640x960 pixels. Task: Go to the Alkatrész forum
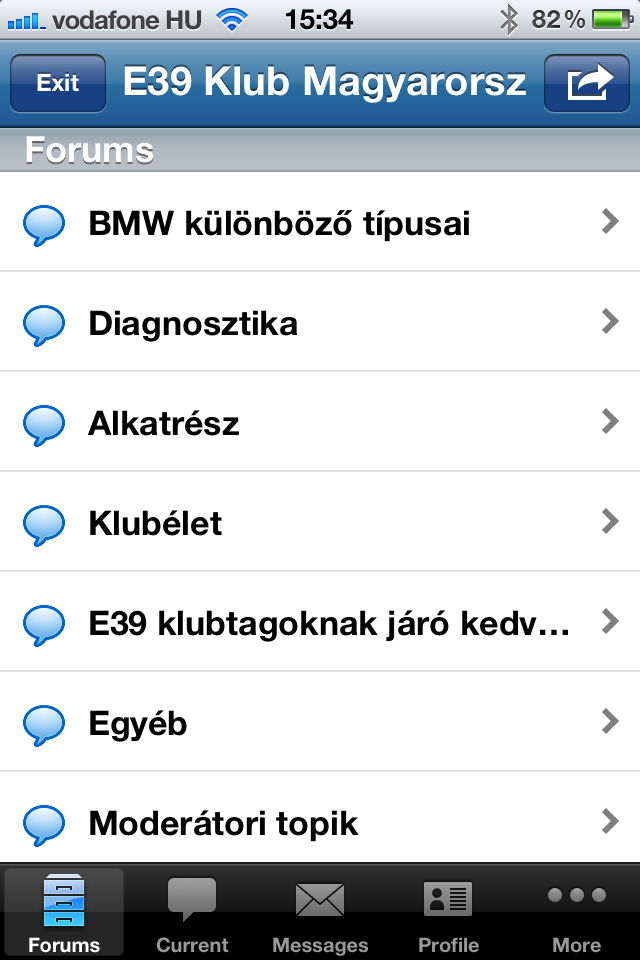(320, 423)
